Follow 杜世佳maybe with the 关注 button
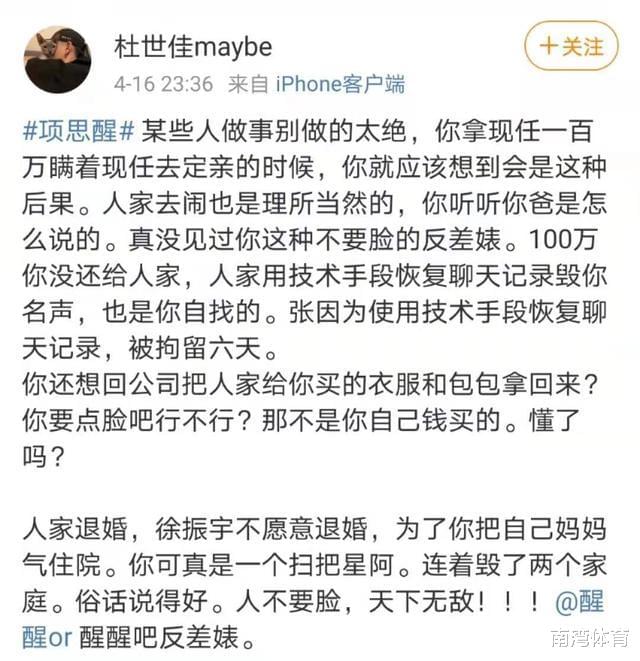Screen dimensions: 640x661 [x=571, y=46]
